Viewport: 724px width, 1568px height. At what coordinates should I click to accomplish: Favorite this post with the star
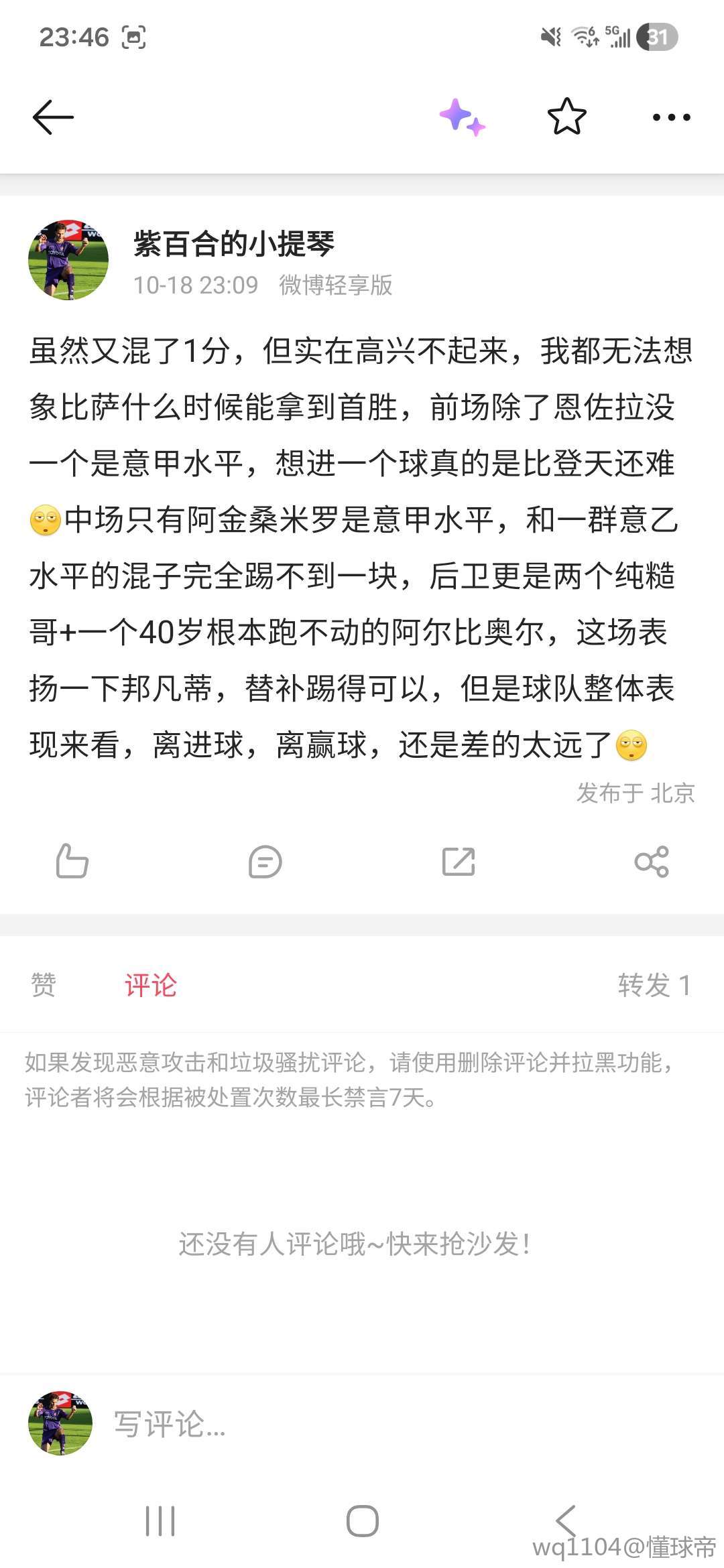(566, 117)
